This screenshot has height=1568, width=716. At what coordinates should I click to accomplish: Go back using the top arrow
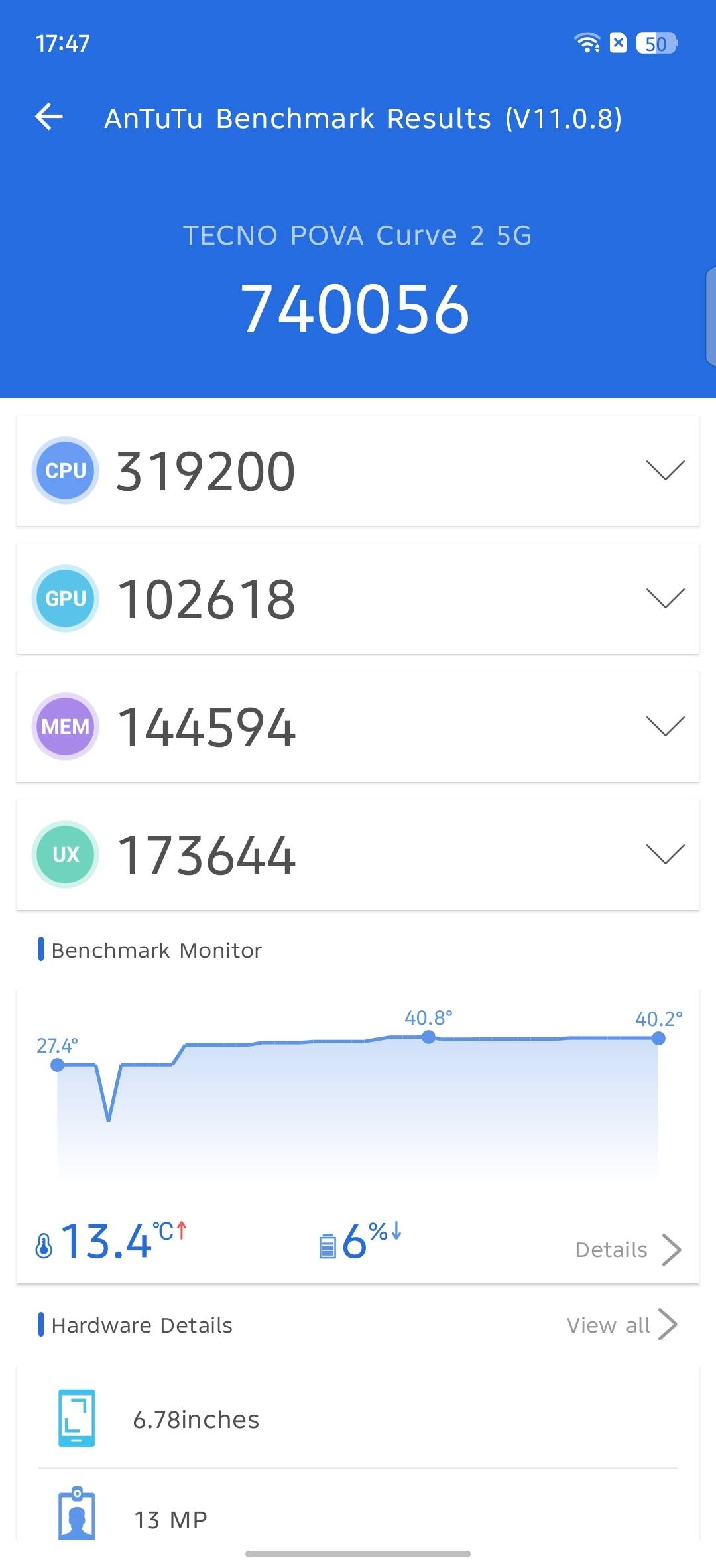(49, 117)
